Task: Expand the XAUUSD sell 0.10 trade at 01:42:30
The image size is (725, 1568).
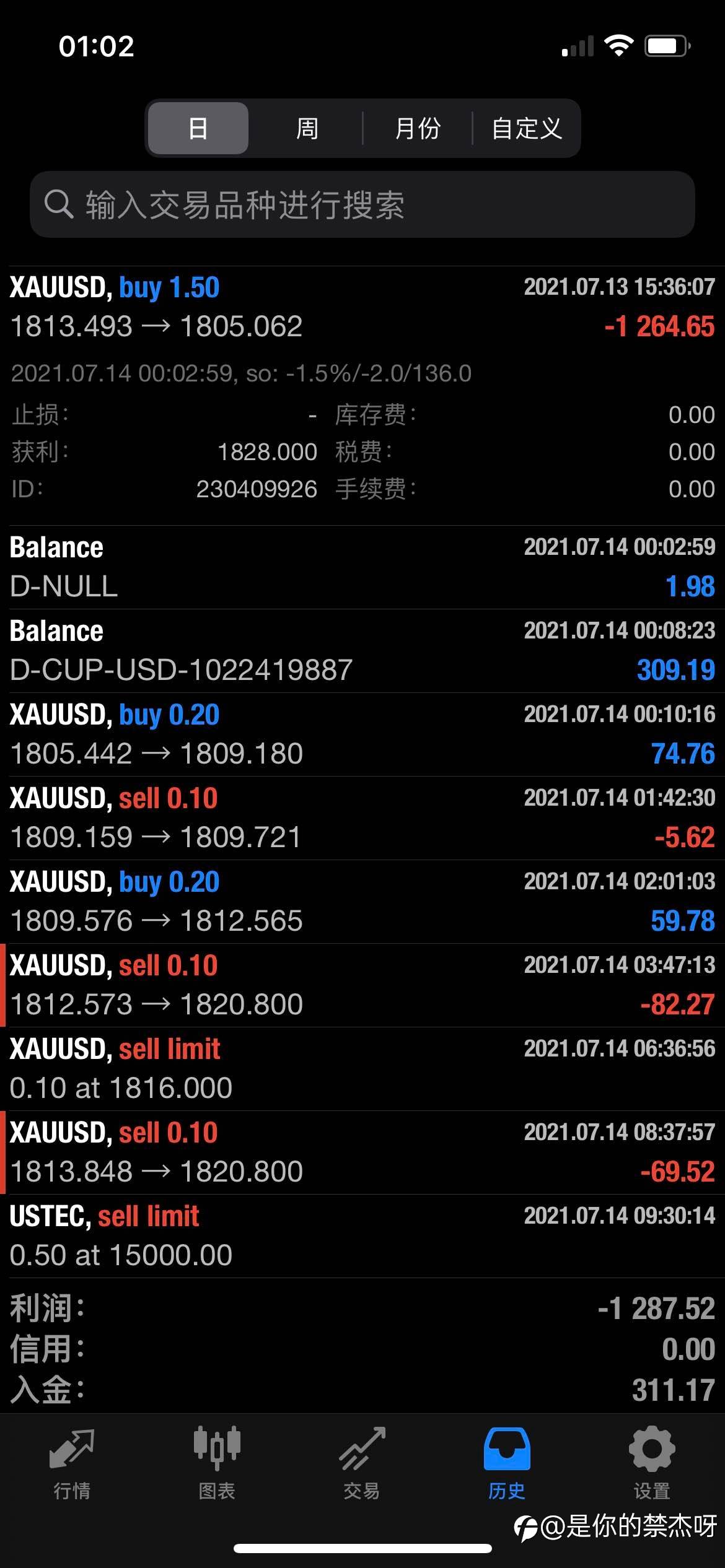Action: pyautogui.click(x=362, y=817)
